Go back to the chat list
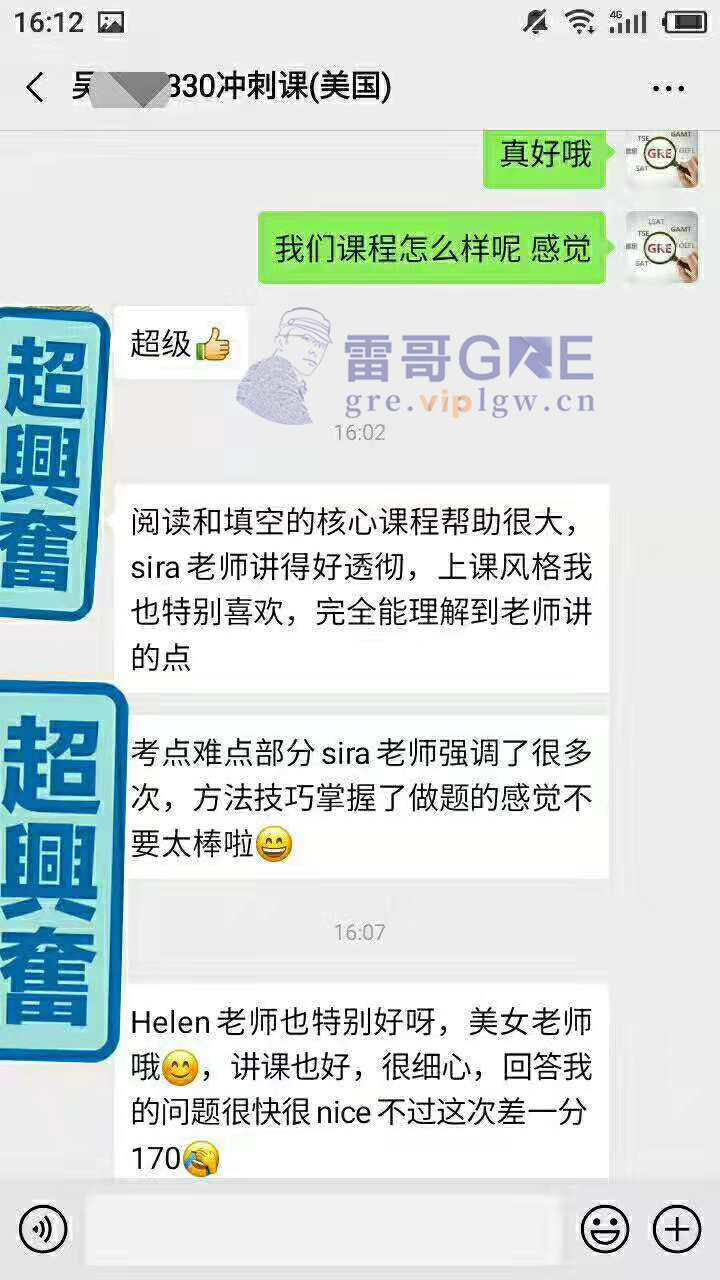Image resolution: width=720 pixels, height=1280 pixels. [35, 88]
